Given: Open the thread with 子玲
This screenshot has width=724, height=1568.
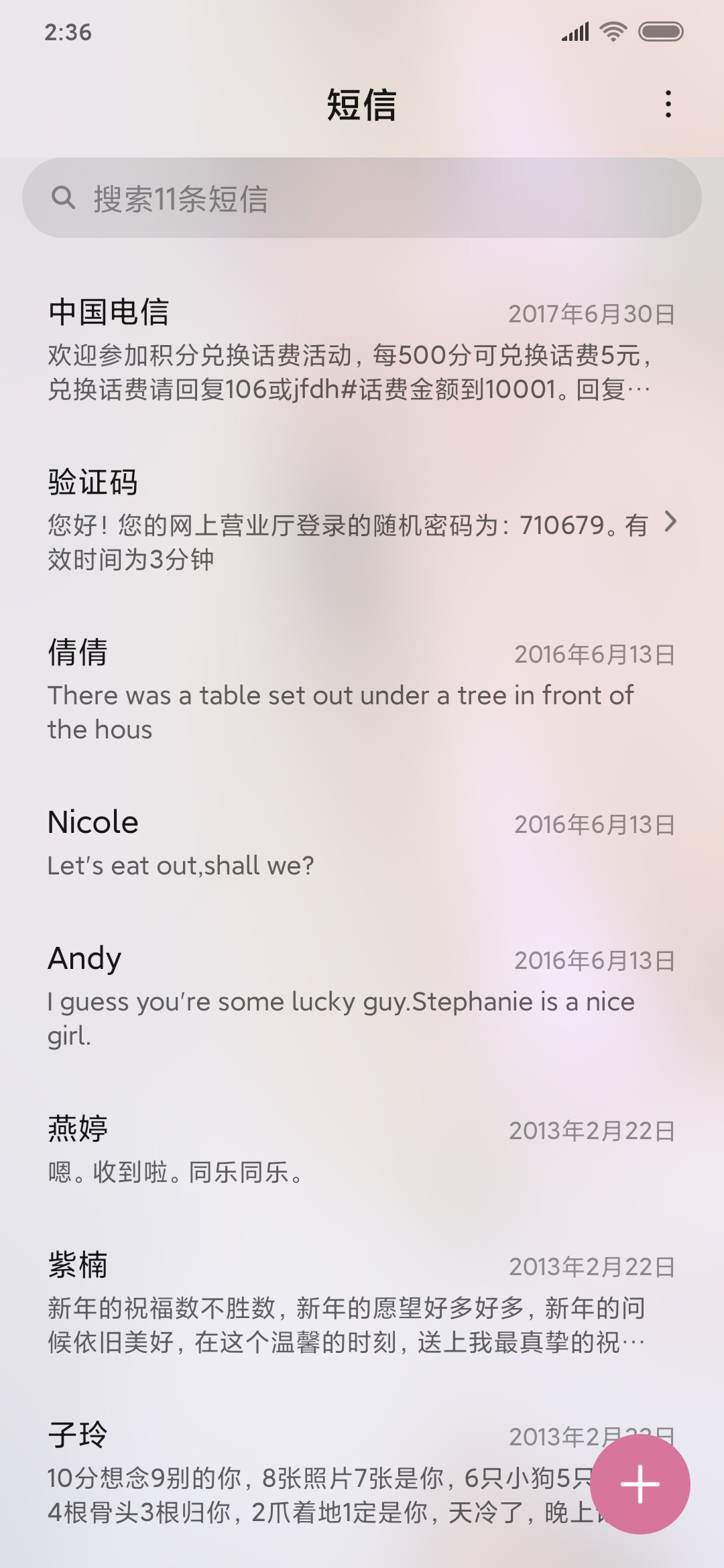Looking at the screenshot, I should [308, 1473].
